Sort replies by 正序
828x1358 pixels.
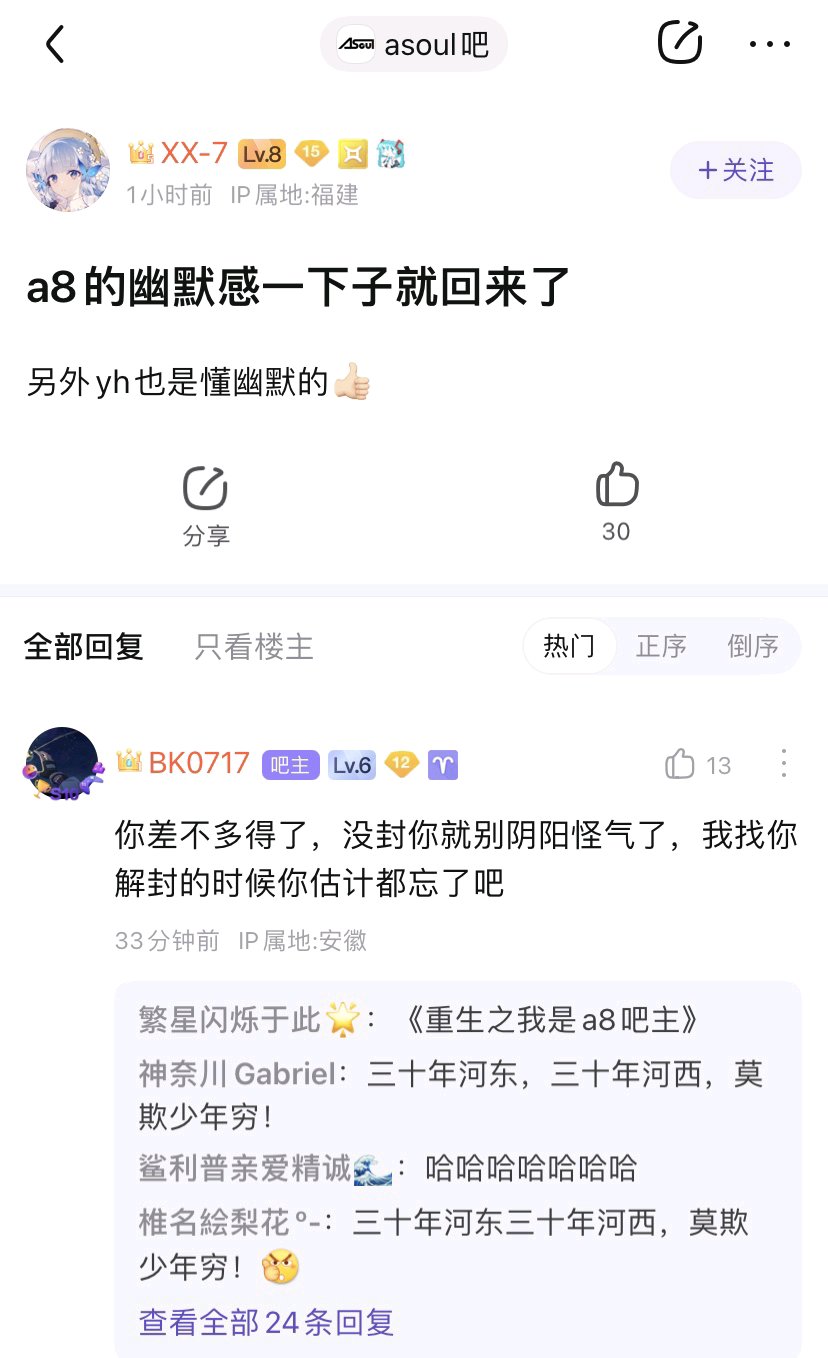click(662, 646)
